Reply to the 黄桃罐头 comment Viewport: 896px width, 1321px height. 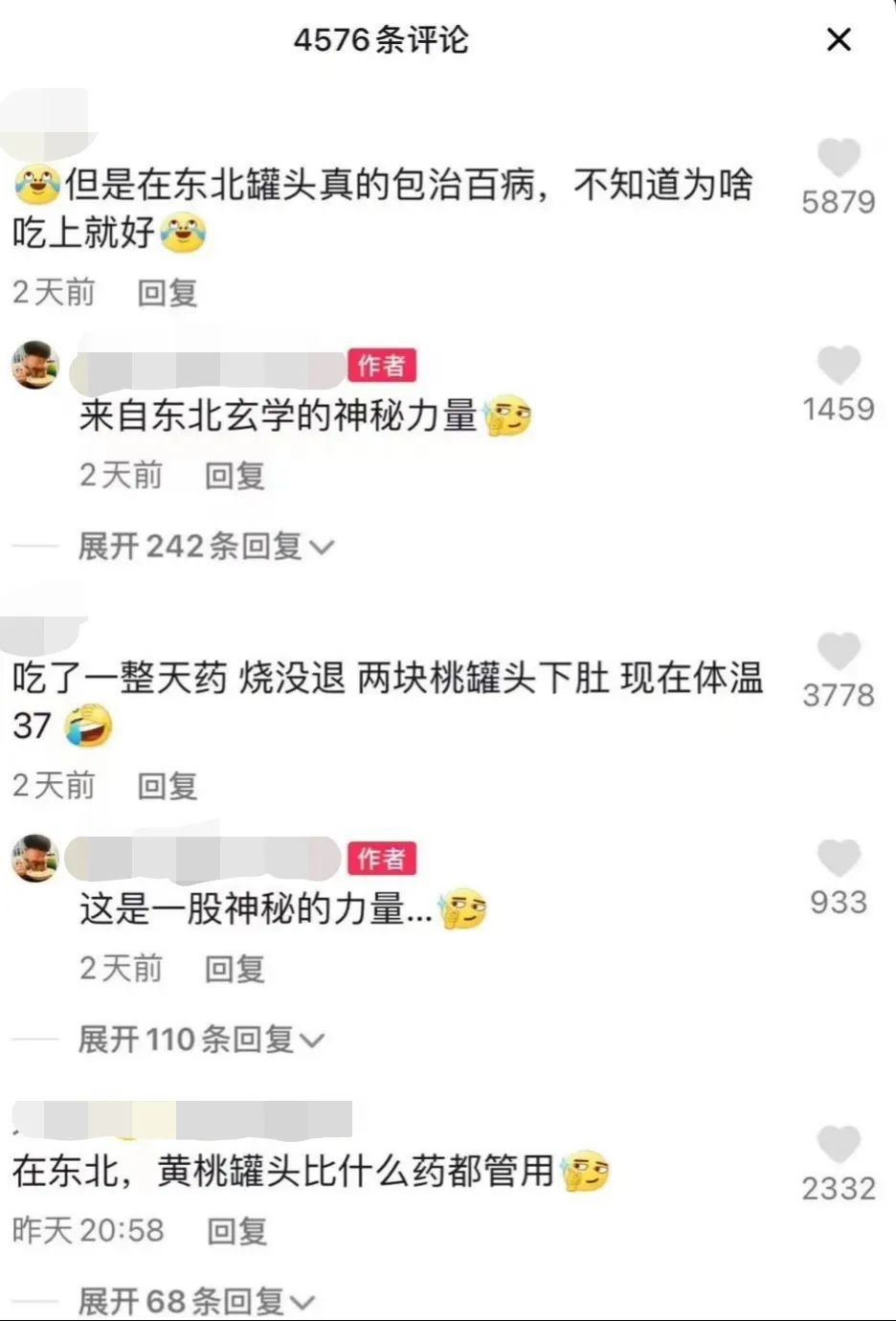click(x=236, y=1231)
